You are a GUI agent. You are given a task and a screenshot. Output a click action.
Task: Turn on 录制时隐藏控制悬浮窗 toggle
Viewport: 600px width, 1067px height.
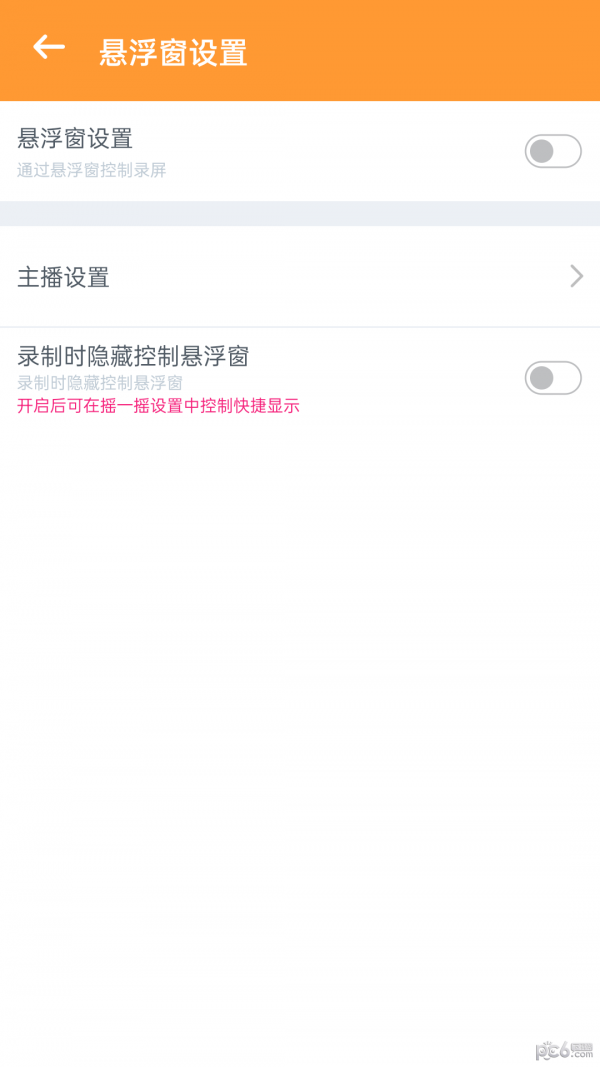(552, 378)
